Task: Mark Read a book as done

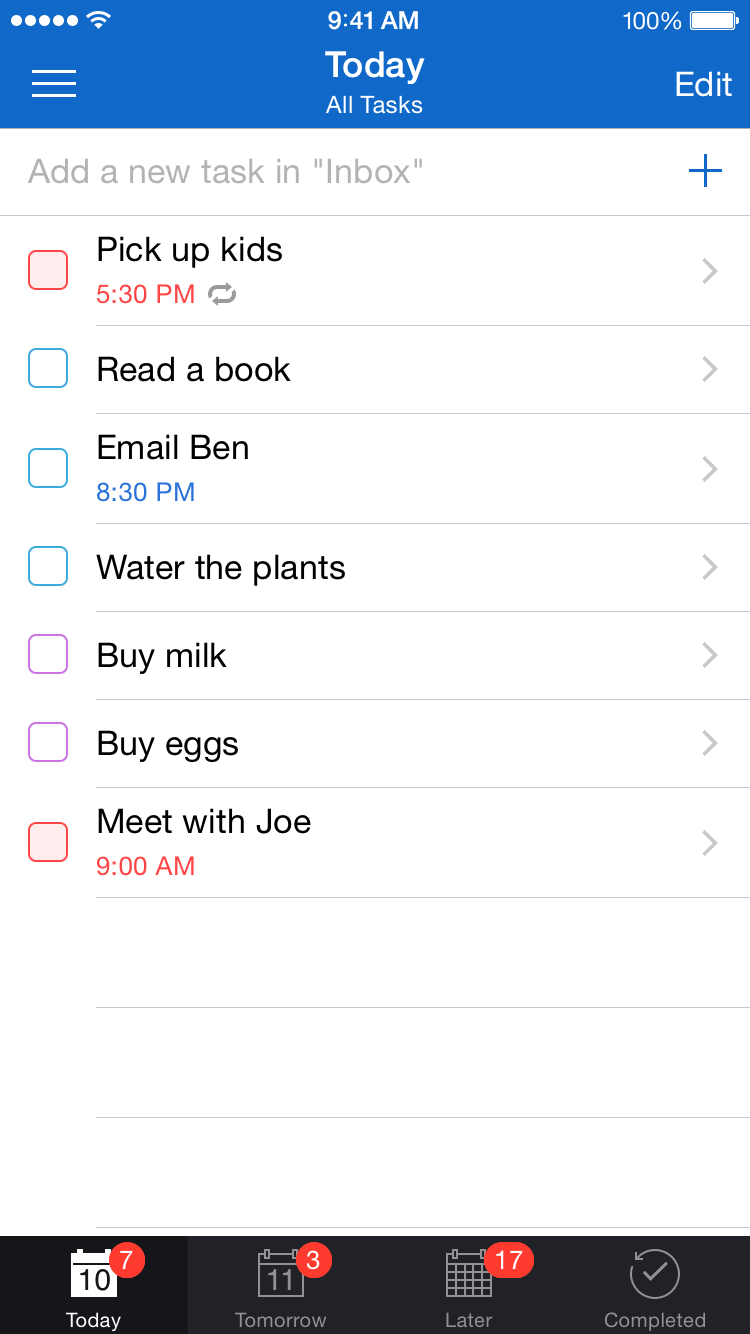Action: 48,369
